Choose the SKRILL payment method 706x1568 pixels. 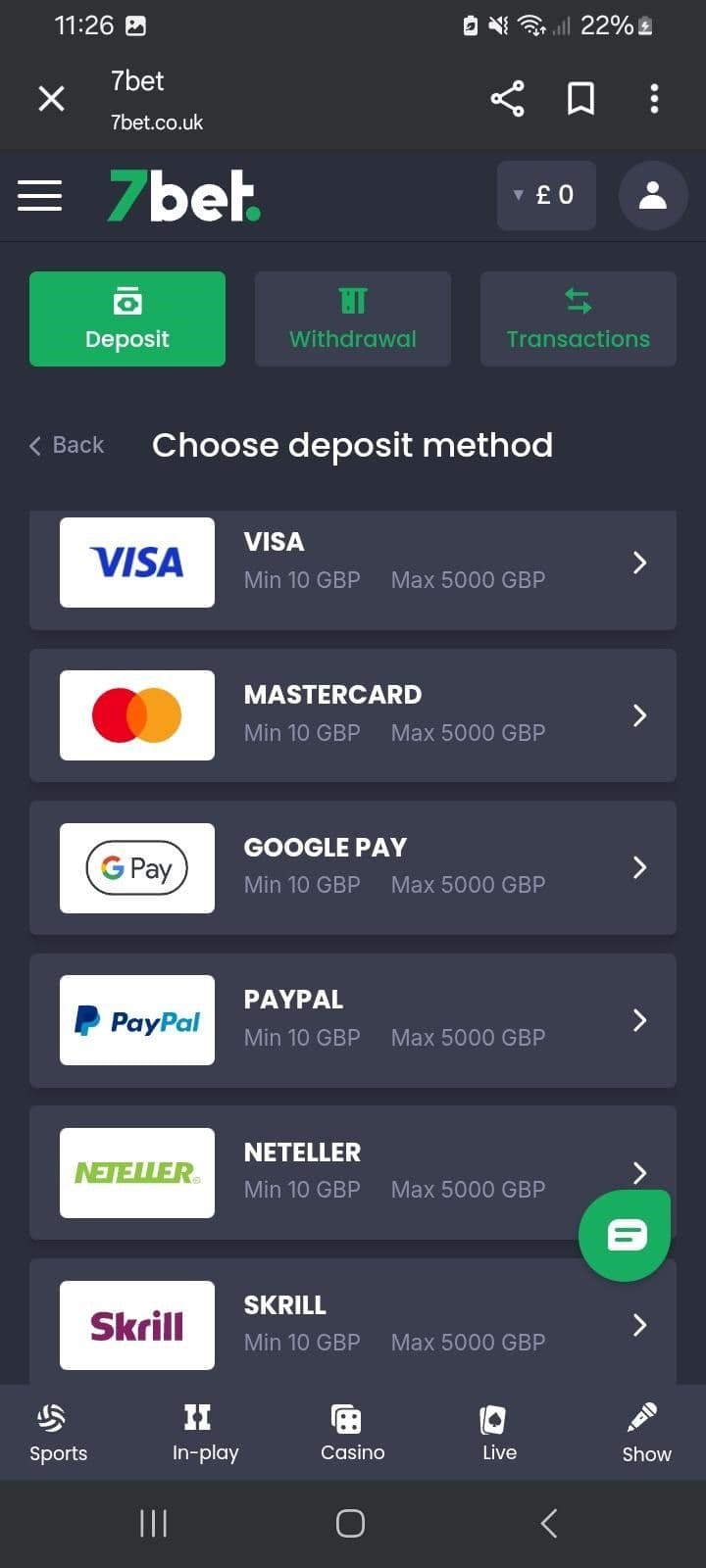(353, 1325)
